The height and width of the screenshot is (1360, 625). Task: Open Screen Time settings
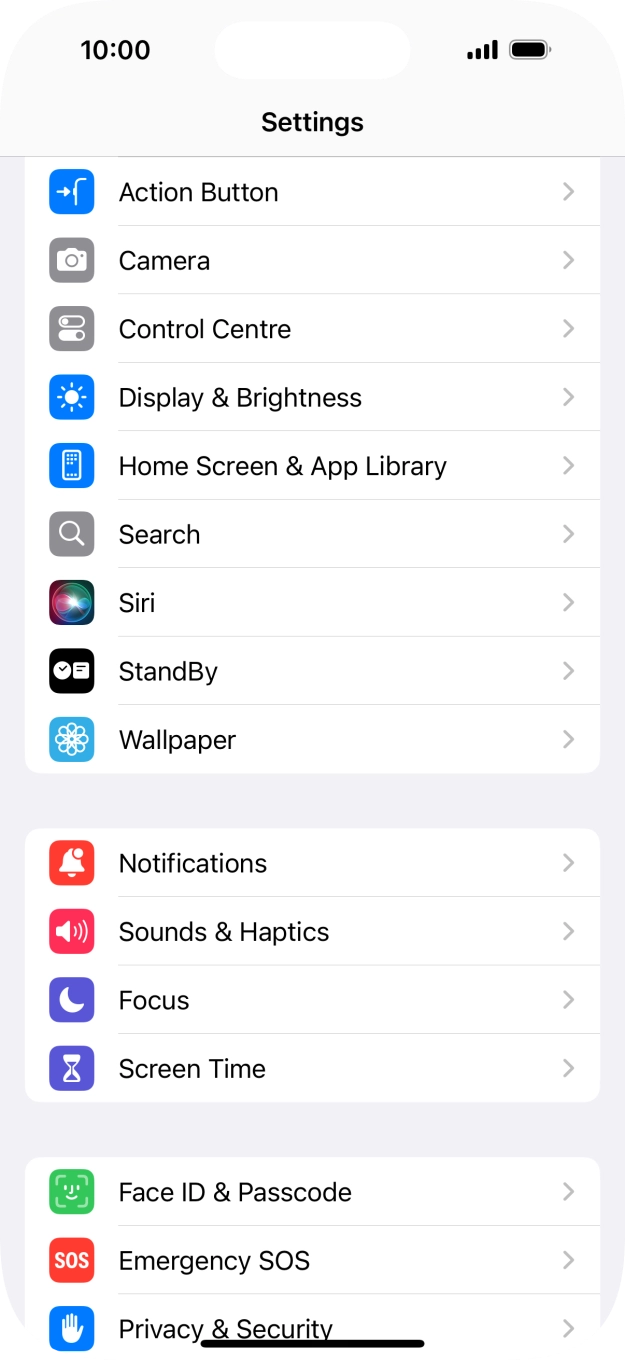tap(312, 1068)
